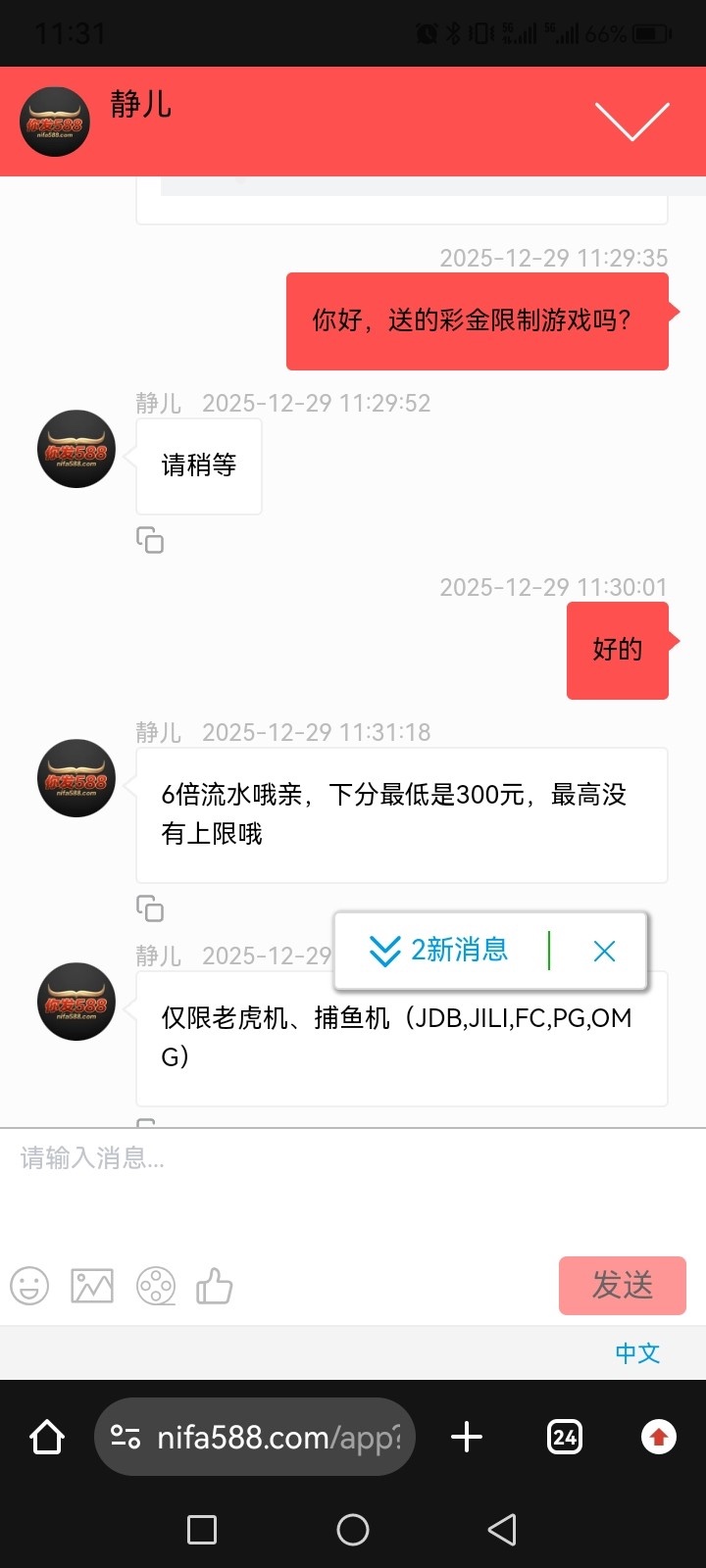
Task: Jump to the 2新消息 new messages
Action: pyautogui.click(x=439, y=950)
